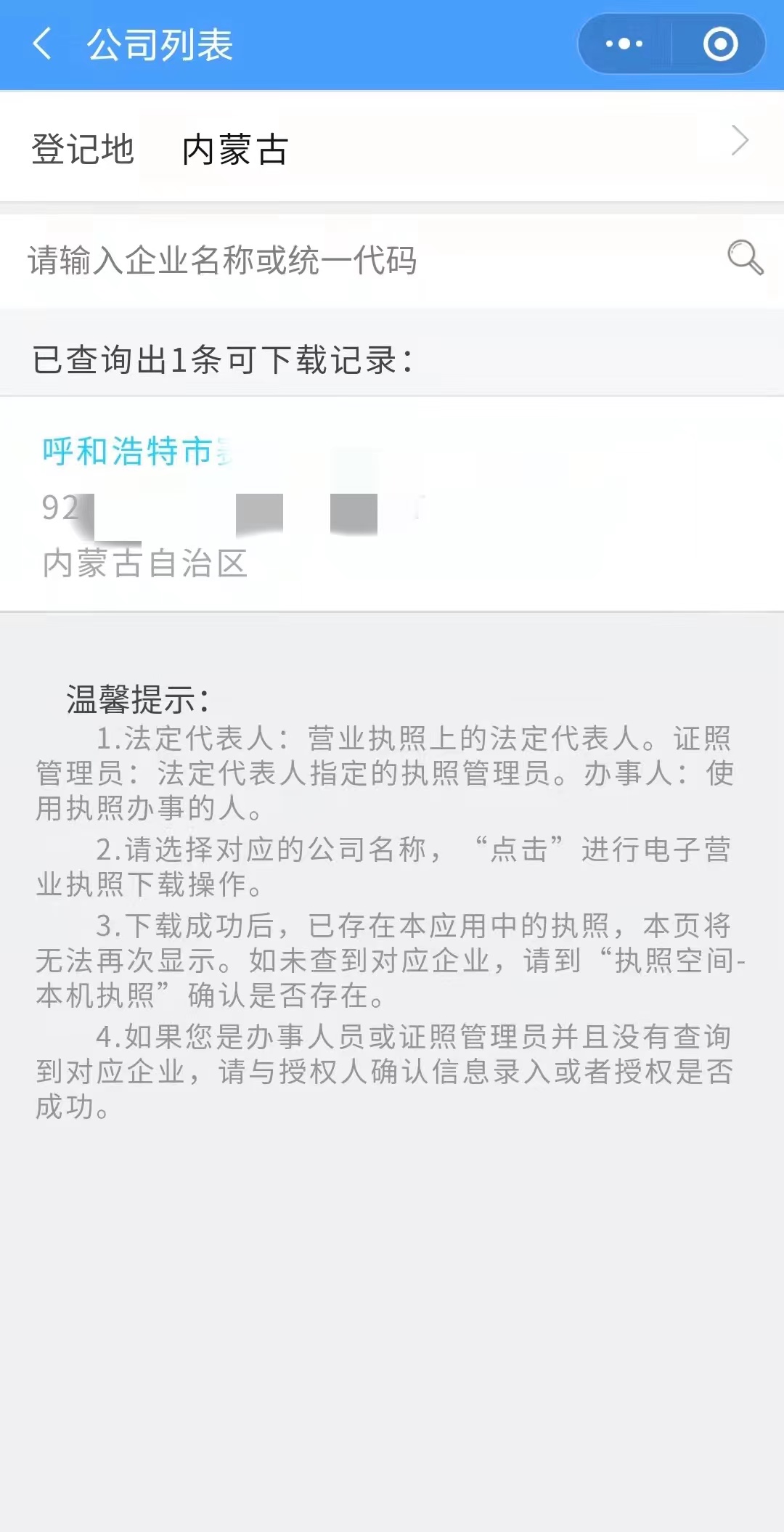Viewport: 784px width, 1532px height.
Task: Close the mini program with the circle button
Action: [720, 44]
